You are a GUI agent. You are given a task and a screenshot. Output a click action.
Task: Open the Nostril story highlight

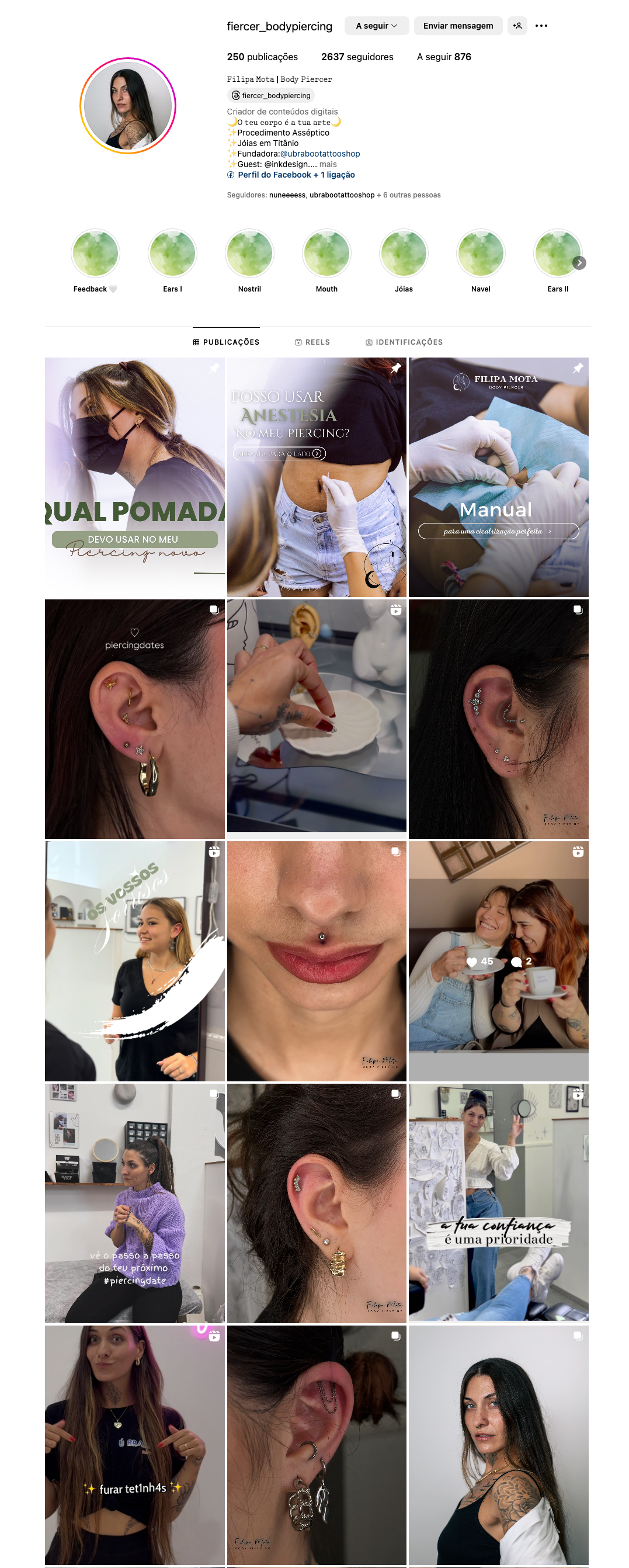[249, 253]
